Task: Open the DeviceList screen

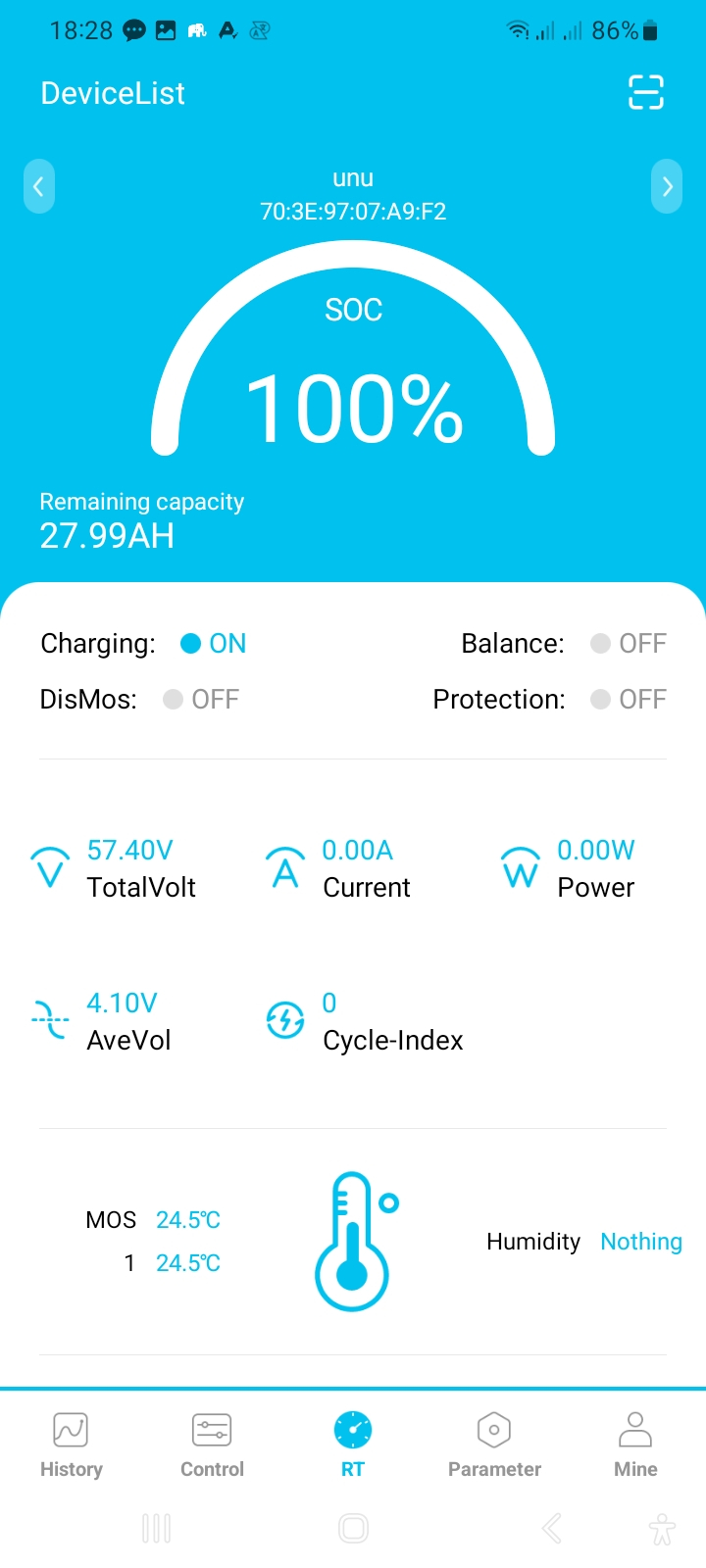Action: coord(113,93)
